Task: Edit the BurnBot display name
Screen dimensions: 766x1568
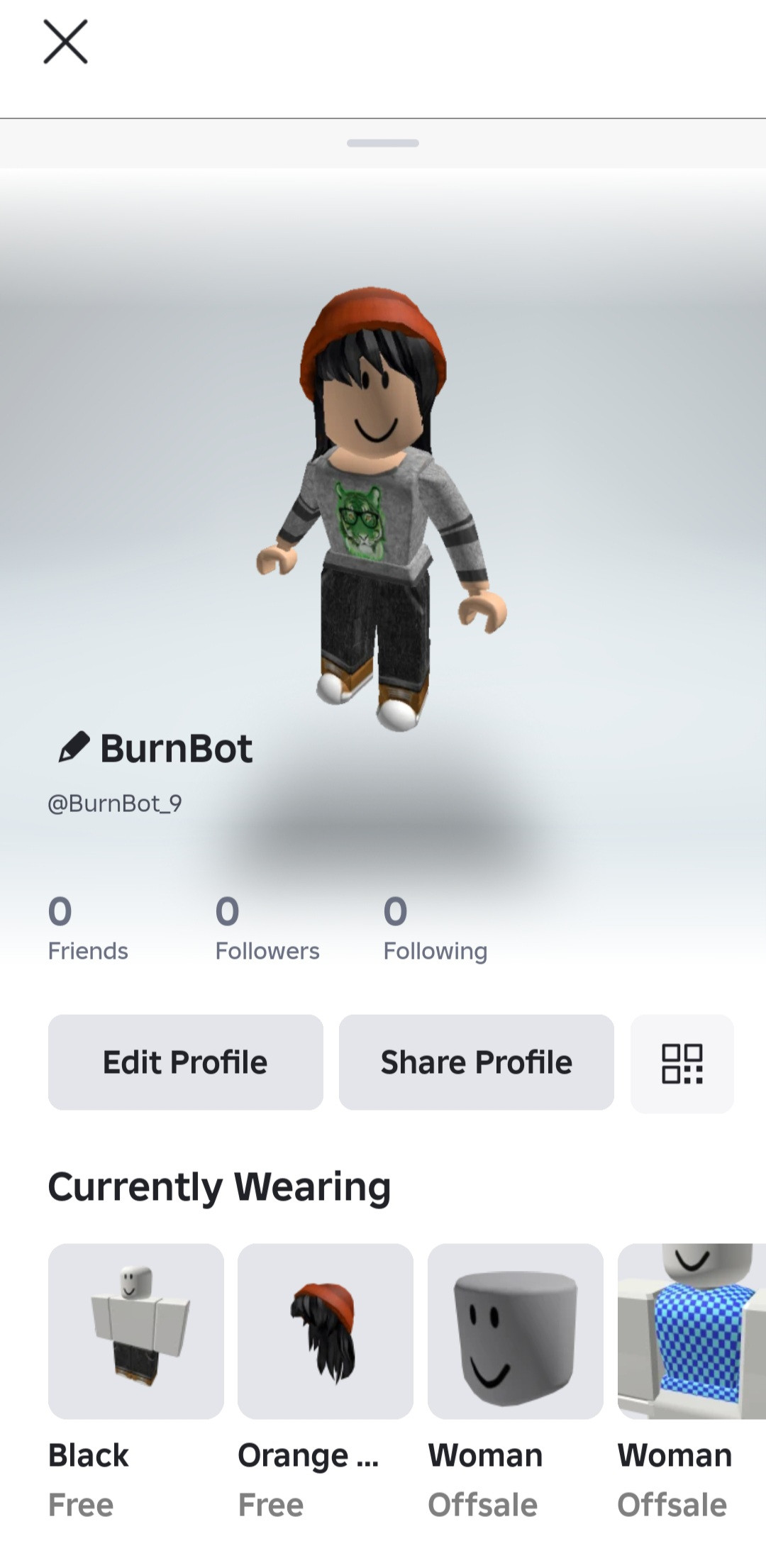Action: tap(74, 747)
